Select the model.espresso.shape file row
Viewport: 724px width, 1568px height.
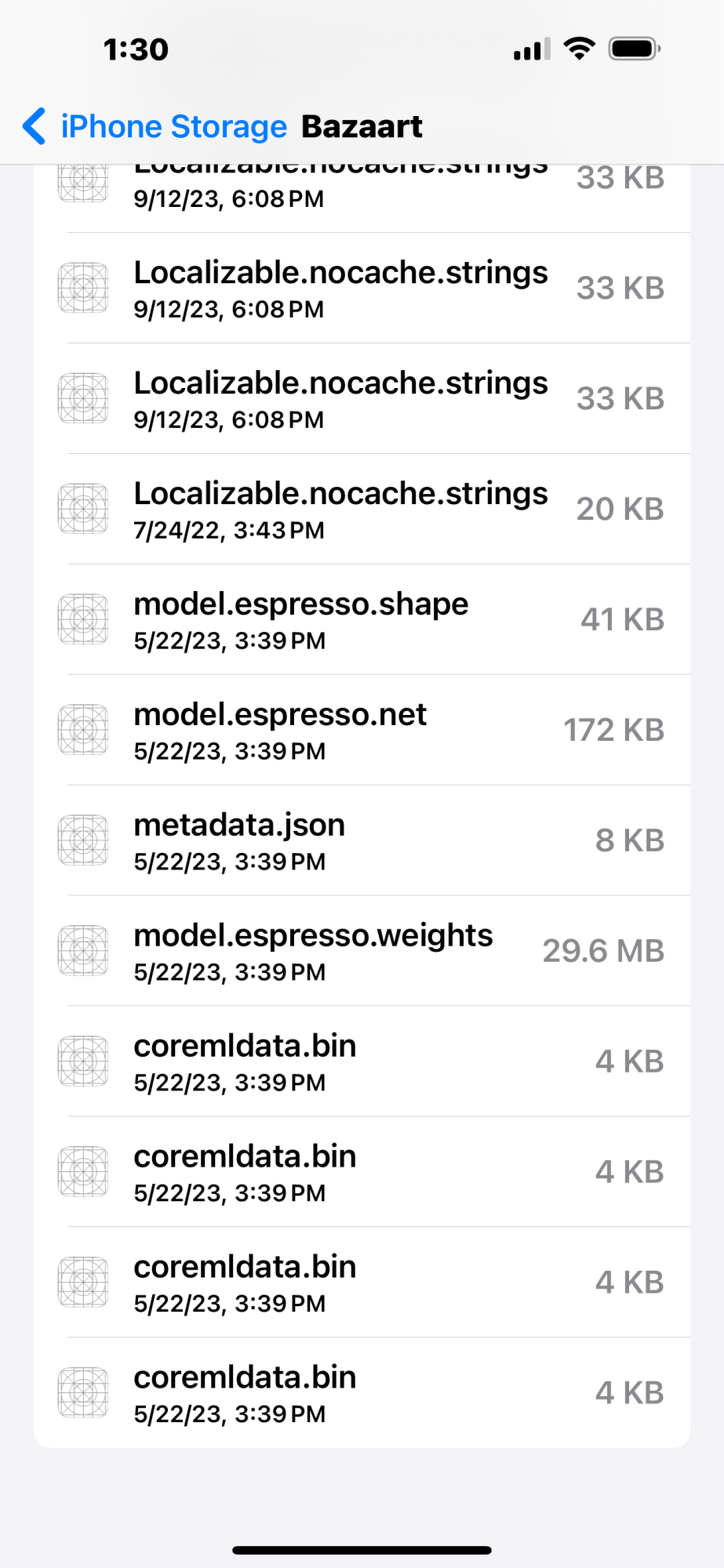pos(361,619)
